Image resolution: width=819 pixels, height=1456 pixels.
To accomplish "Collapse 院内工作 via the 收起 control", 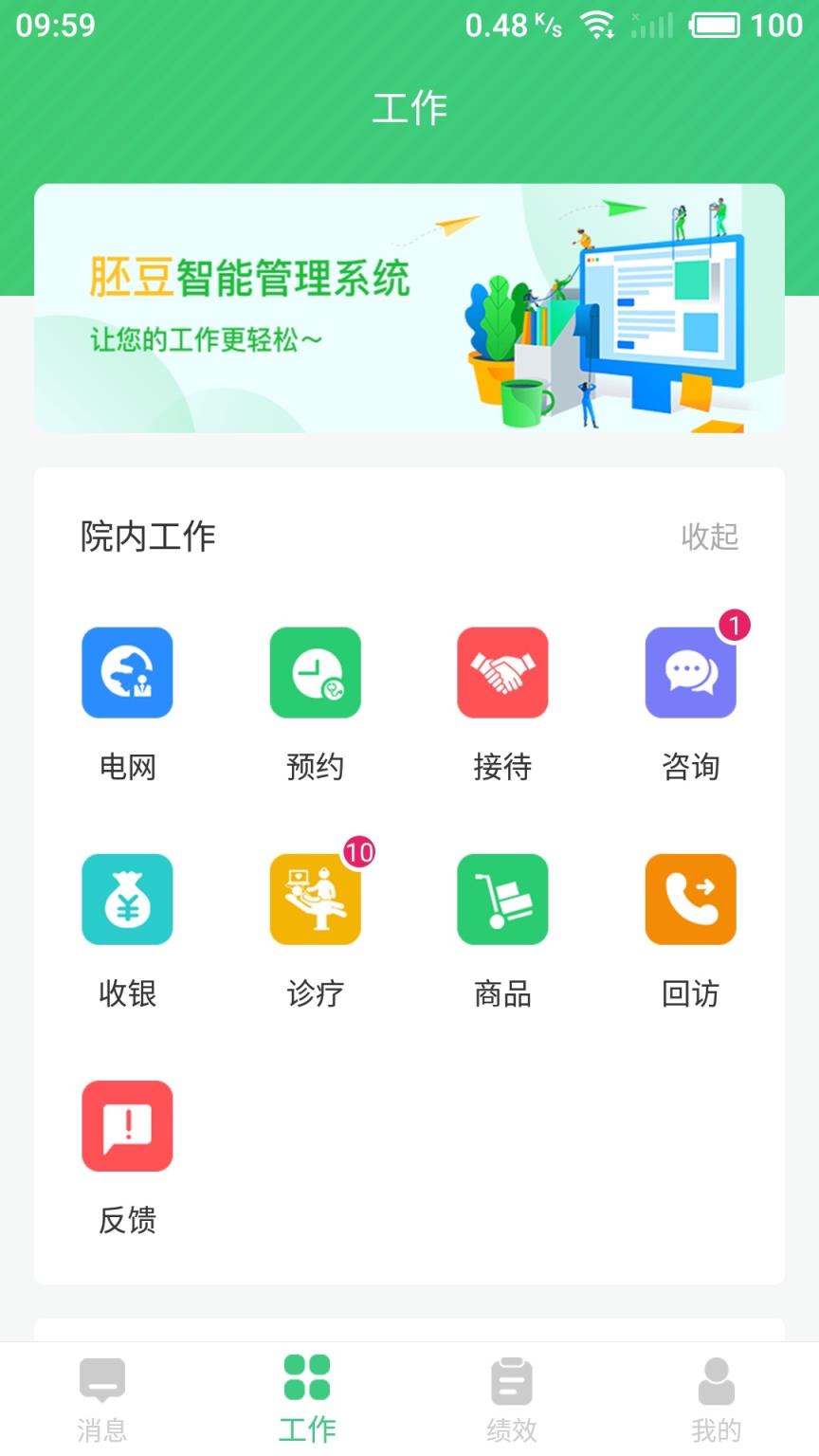I will pyautogui.click(x=712, y=537).
